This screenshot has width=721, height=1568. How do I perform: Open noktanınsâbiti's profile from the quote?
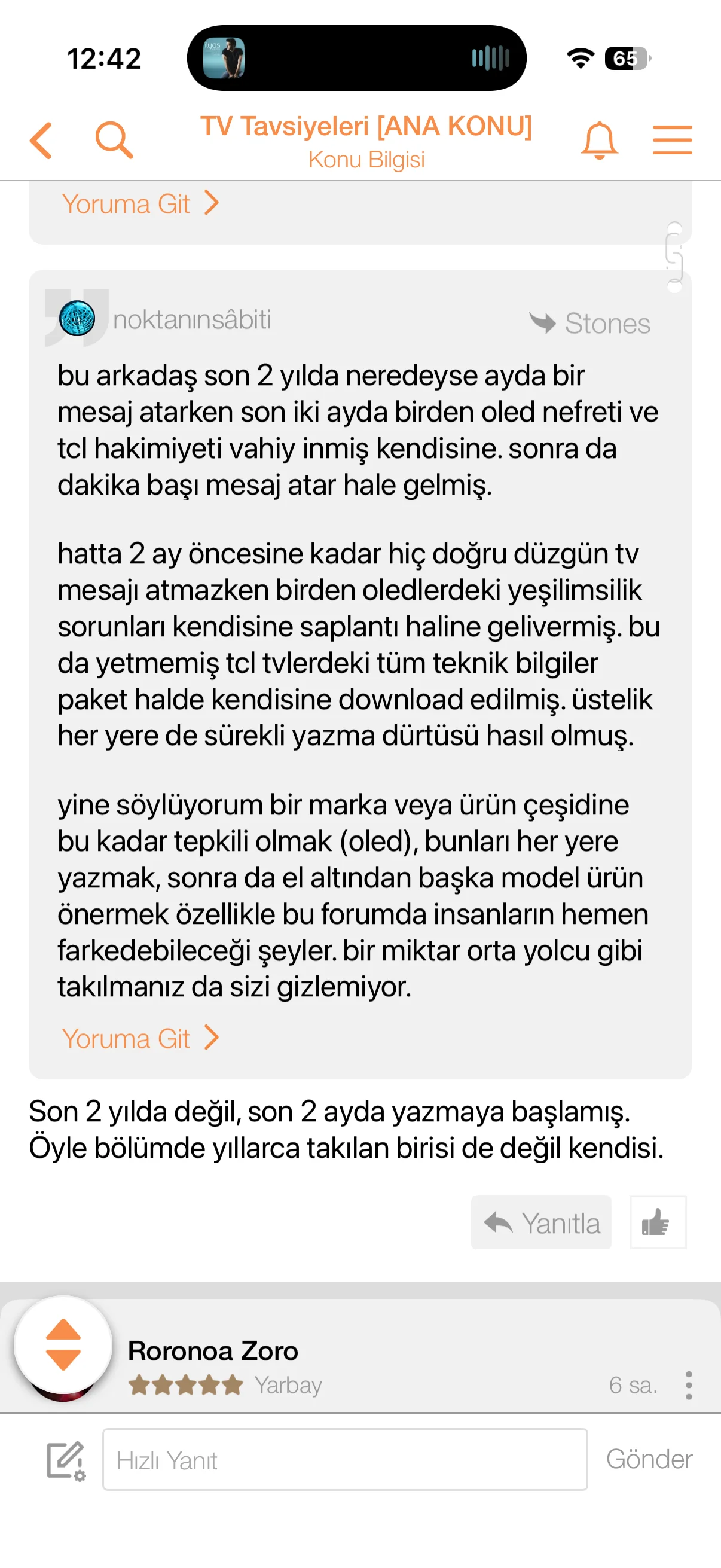192,319
